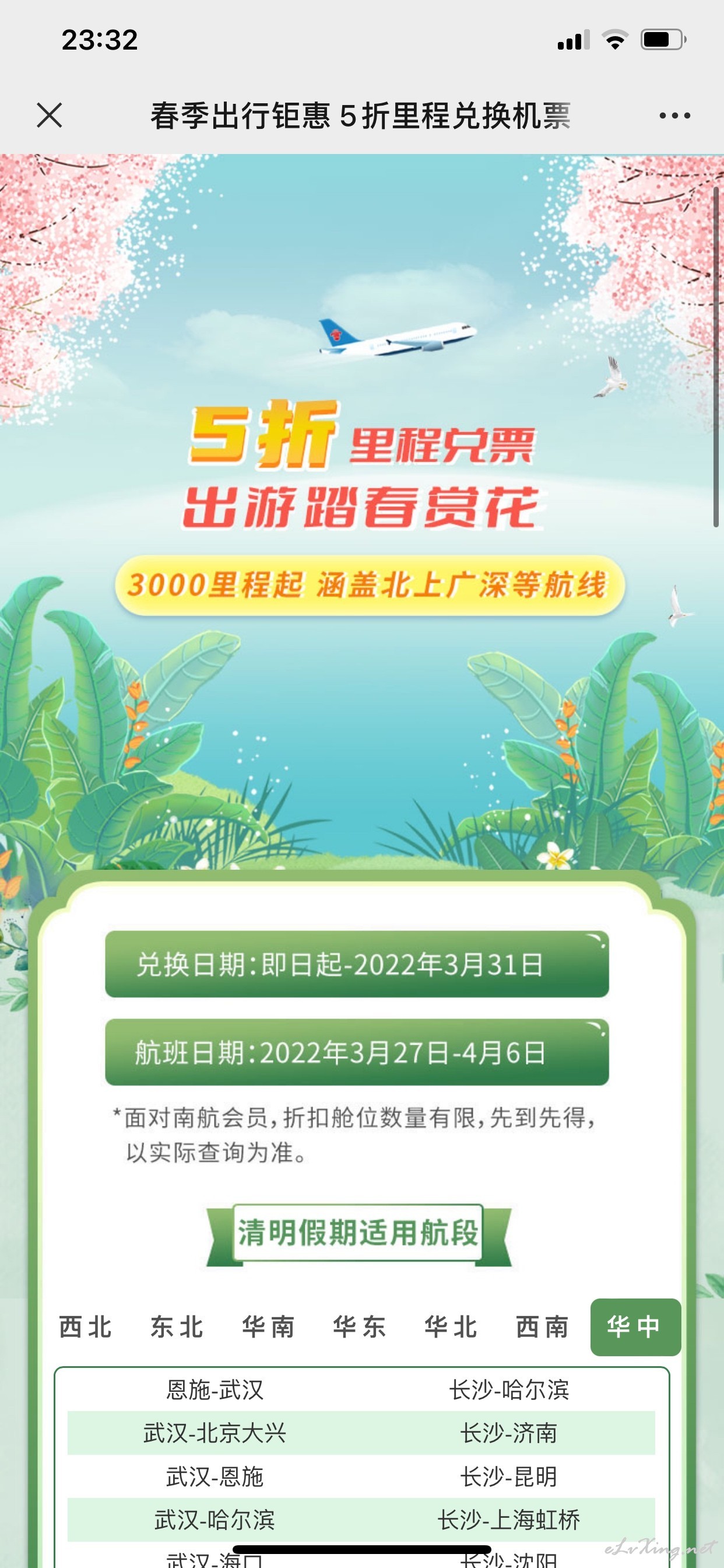Tap the highlighted 华中 tab
Image resolution: width=724 pixels, height=1568 pixels.
click(635, 1327)
